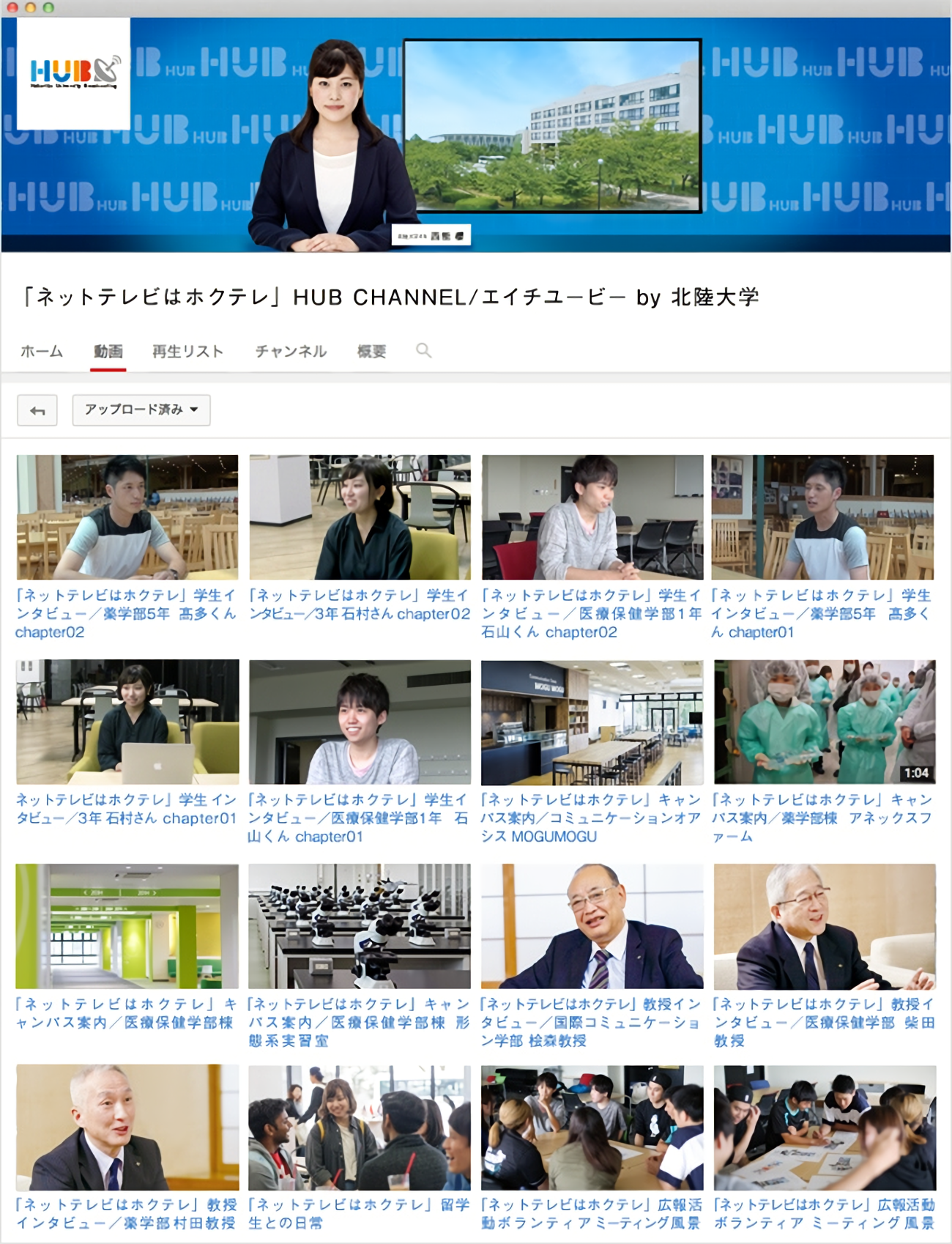Open 薬学部5年 高多くん chapter01 video
The height and width of the screenshot is (1244, 952).
(822, 517)
